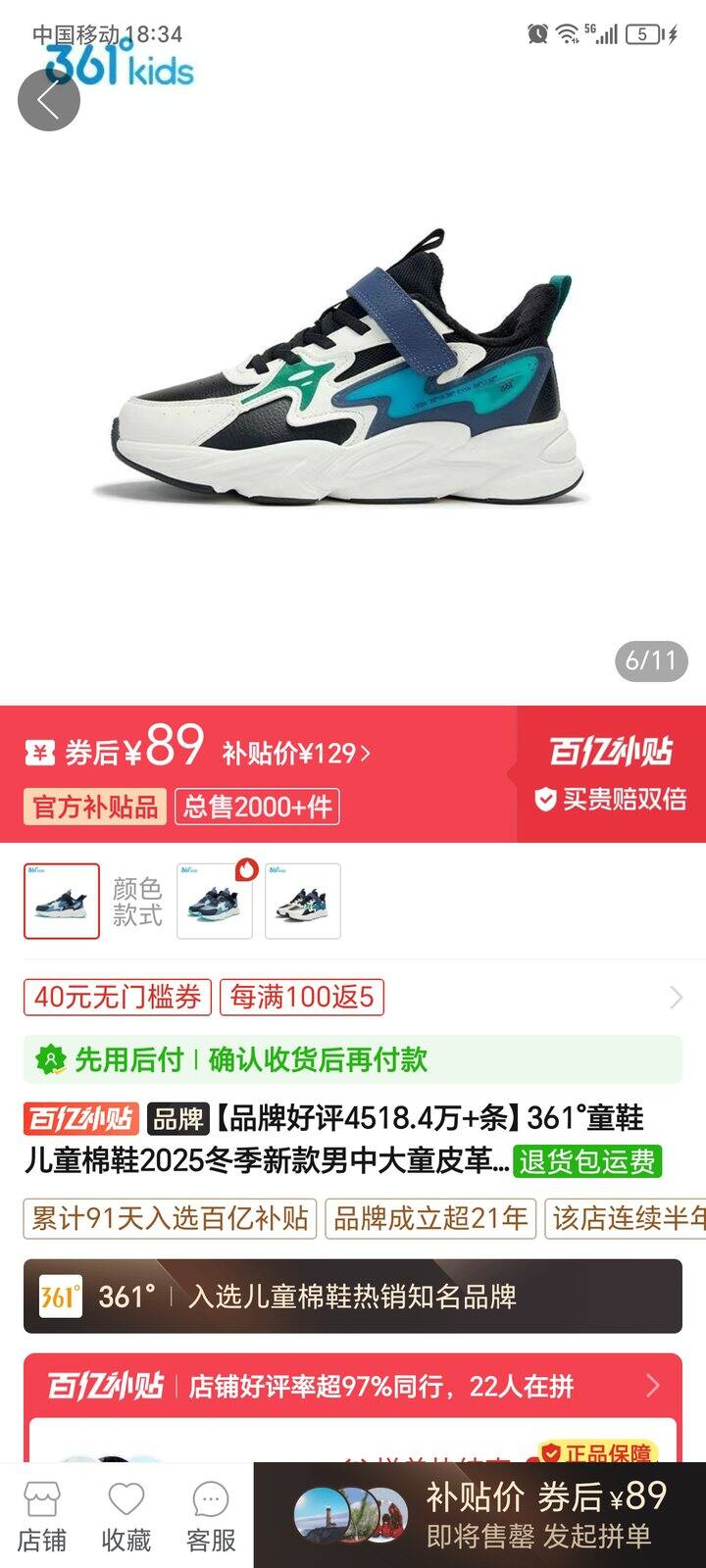Tap the 先用后付 payment banner
Viewport: 706px width, 1568px height.
point(353,1059)
